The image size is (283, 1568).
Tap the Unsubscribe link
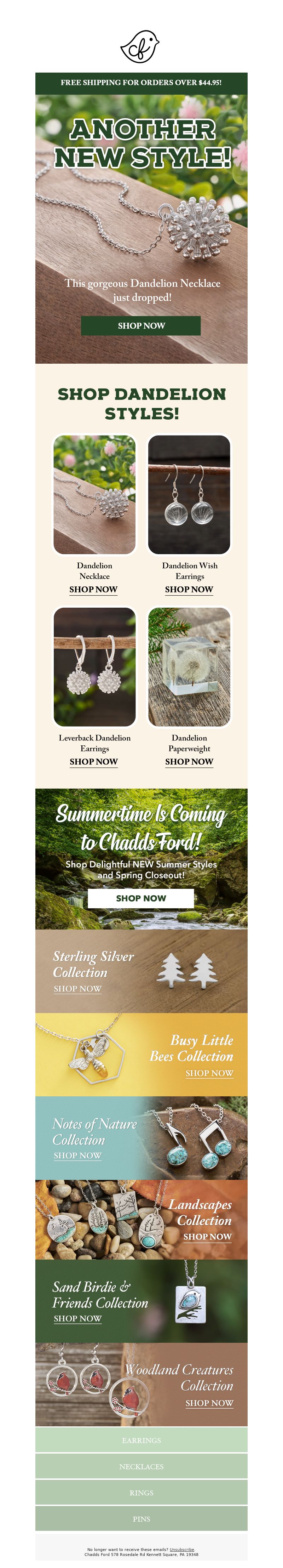(x=181, y=1550)
